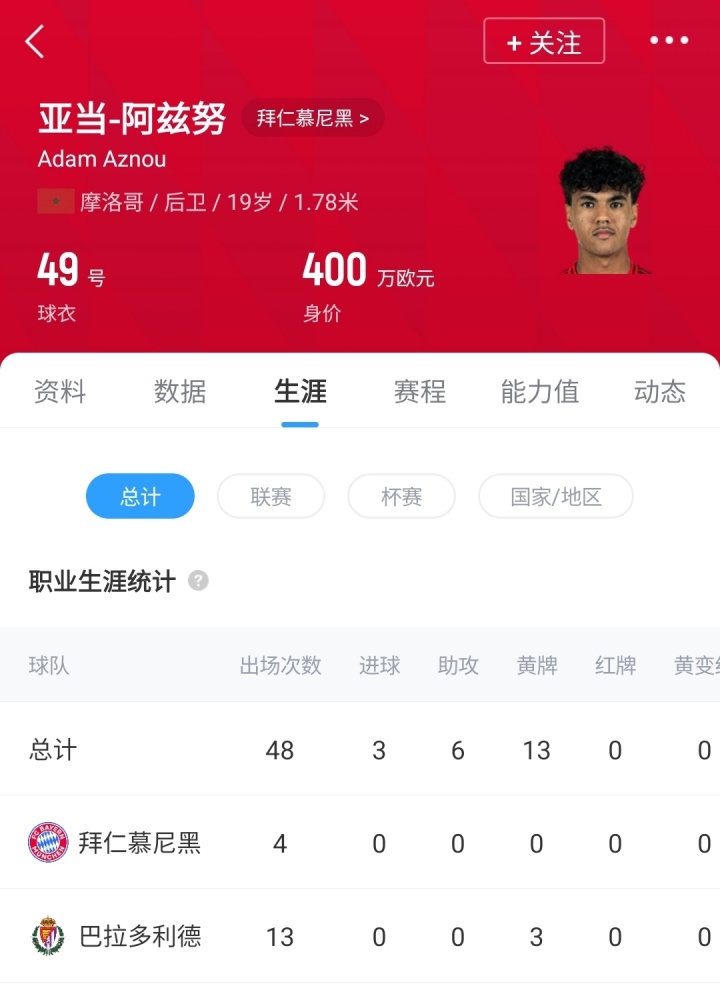Open the three-dot overflow menu

point(669,41)
